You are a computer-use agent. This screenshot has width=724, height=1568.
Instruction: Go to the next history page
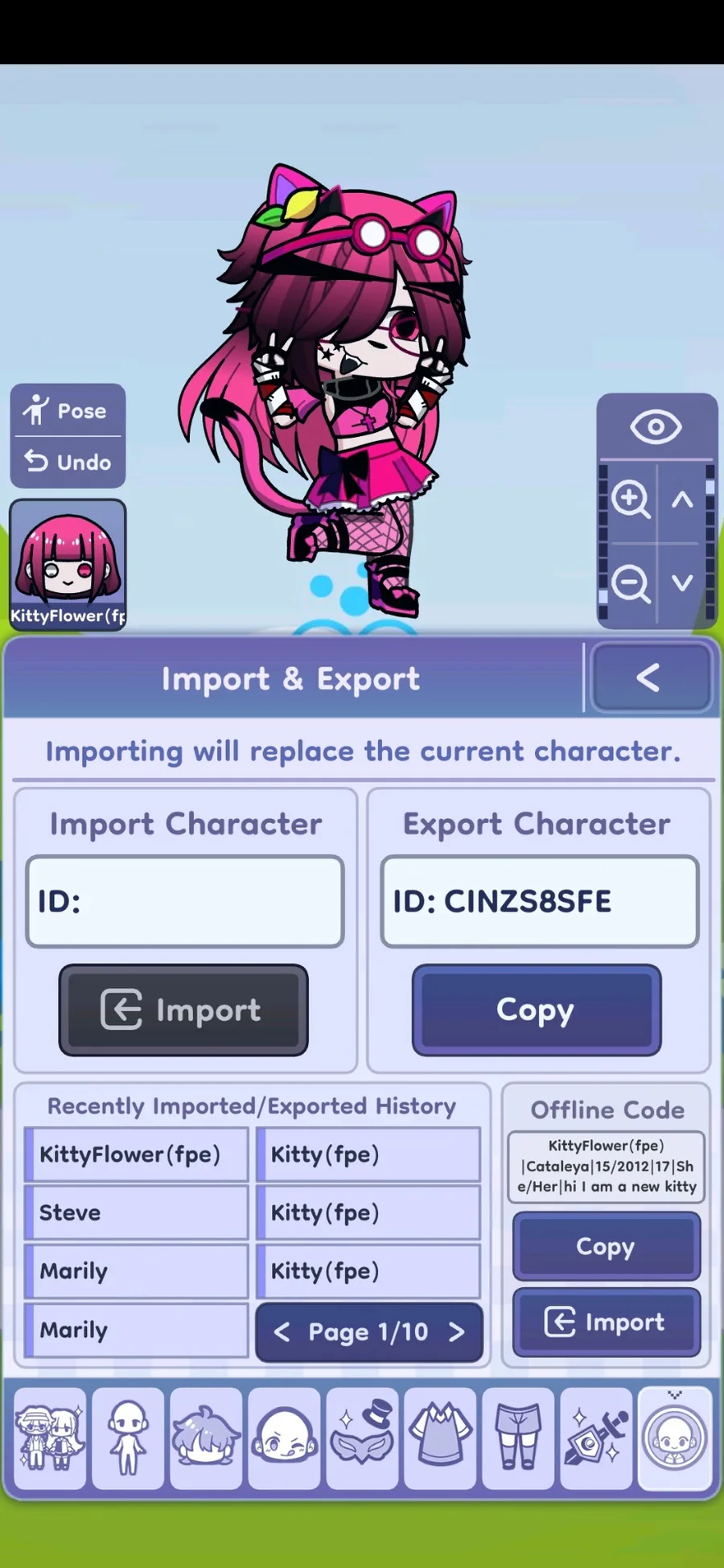[x=457, y=1332]
